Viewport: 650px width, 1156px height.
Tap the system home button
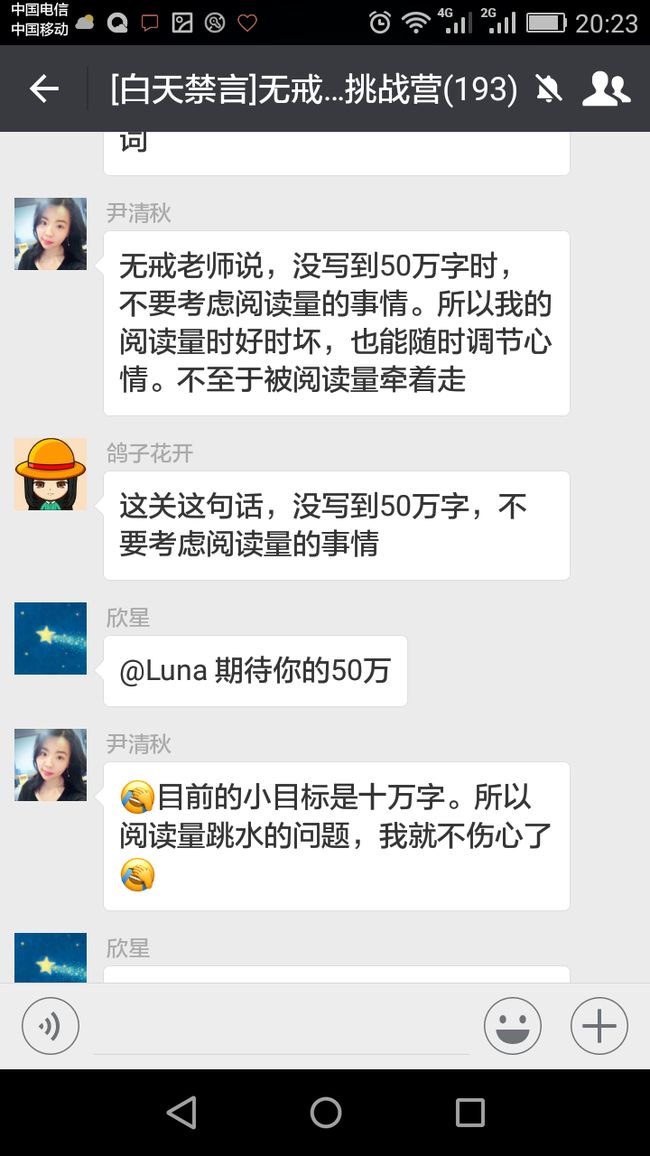click(x=325, y=1112)
